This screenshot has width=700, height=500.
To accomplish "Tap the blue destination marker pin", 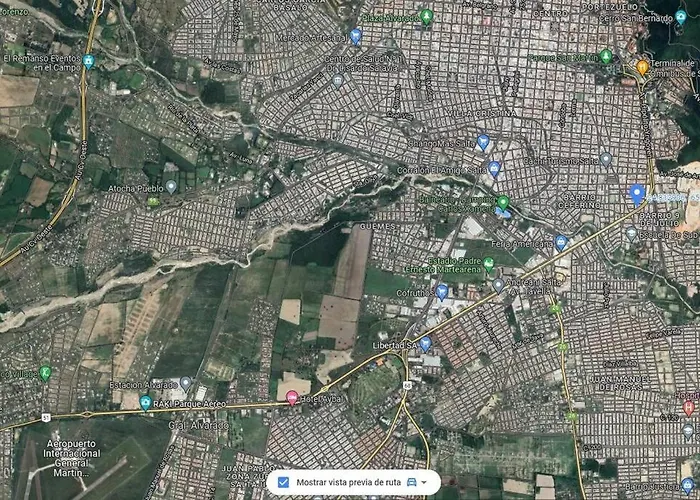I will [637, 193].
